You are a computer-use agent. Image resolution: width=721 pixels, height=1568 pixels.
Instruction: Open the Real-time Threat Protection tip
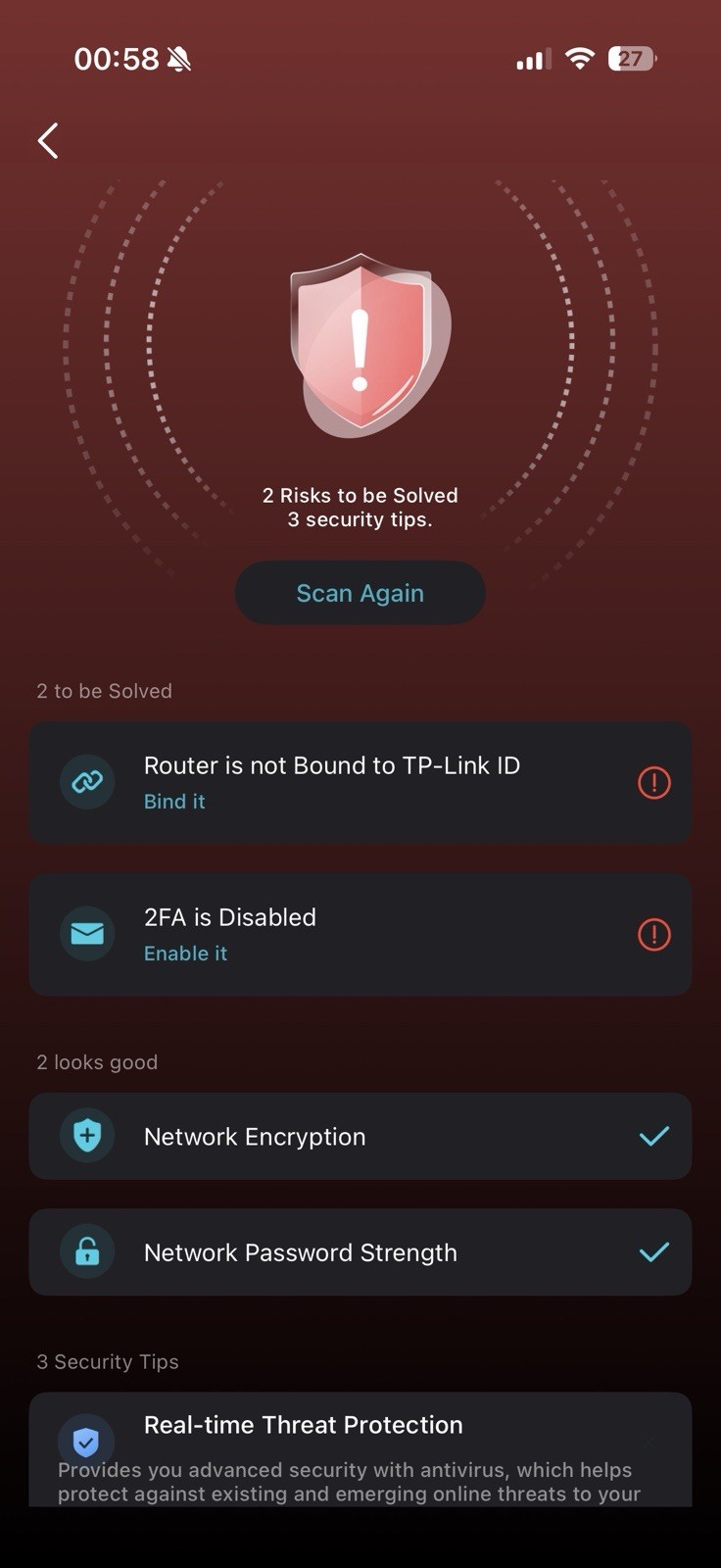pos(360,1448)
